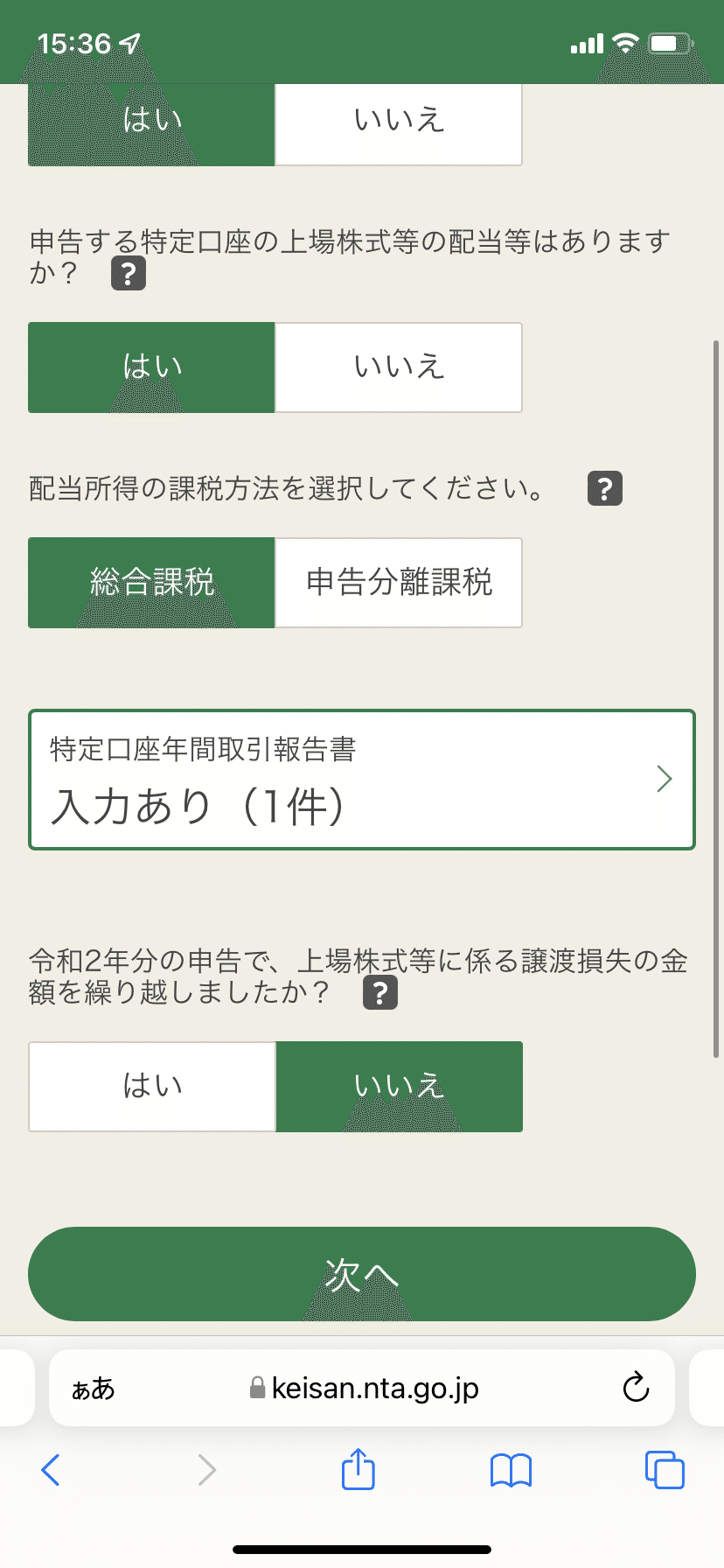Select いいえ for 特定口座の配当等 question
The width and height of the screenshot is (724, 1568).
[399, 367]
